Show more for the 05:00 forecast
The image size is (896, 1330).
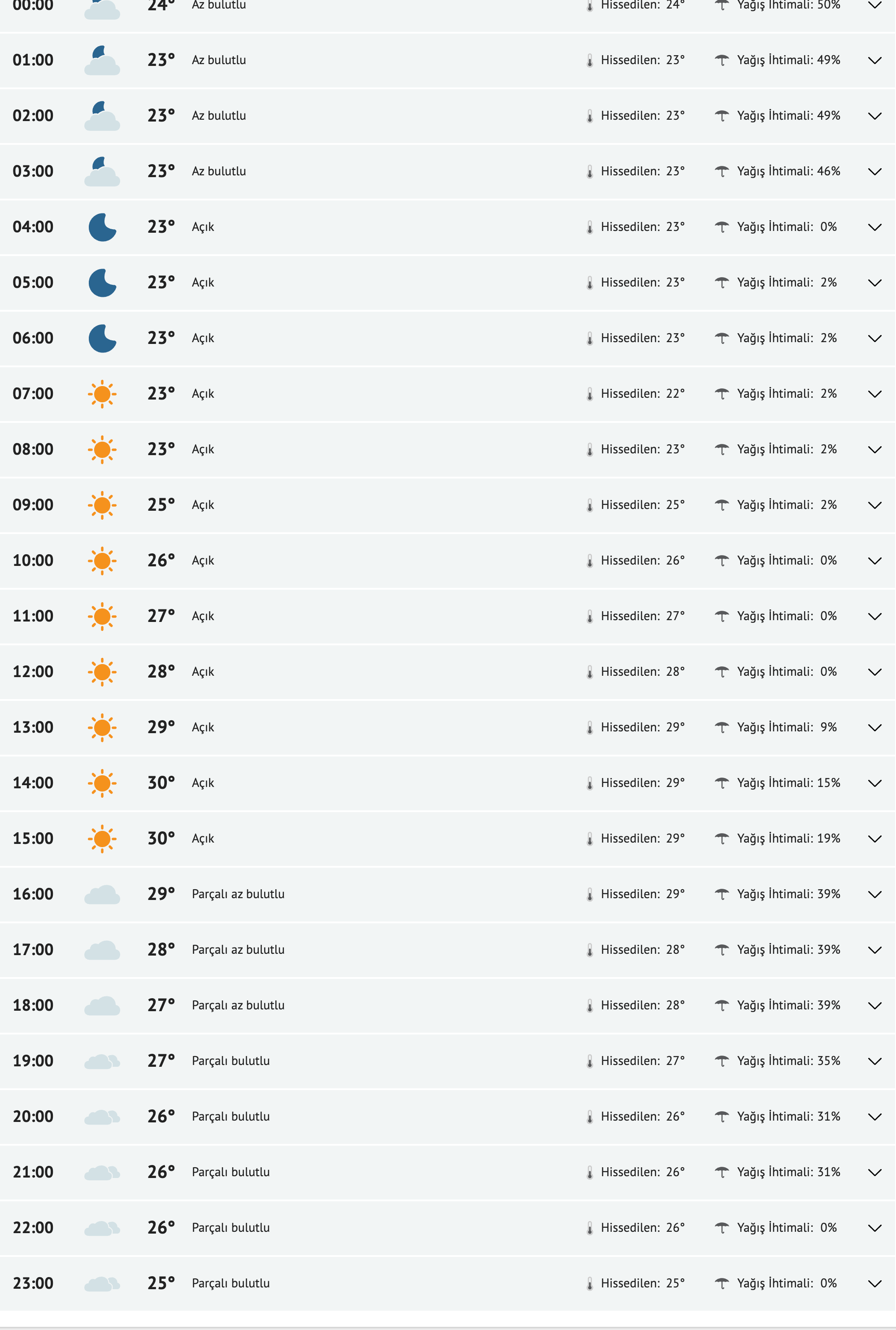tap(874, 283)
